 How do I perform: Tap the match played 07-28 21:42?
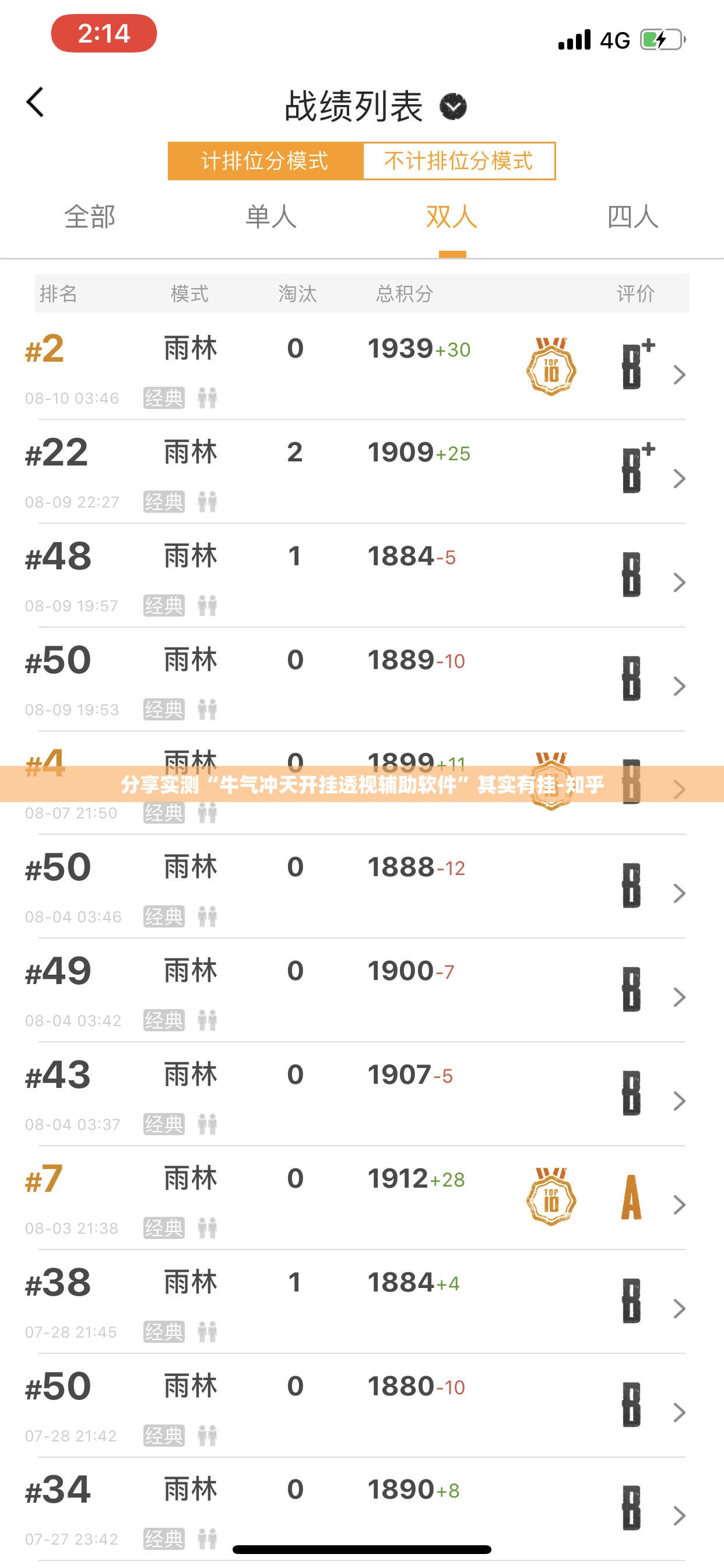[x=361, y=1405]
